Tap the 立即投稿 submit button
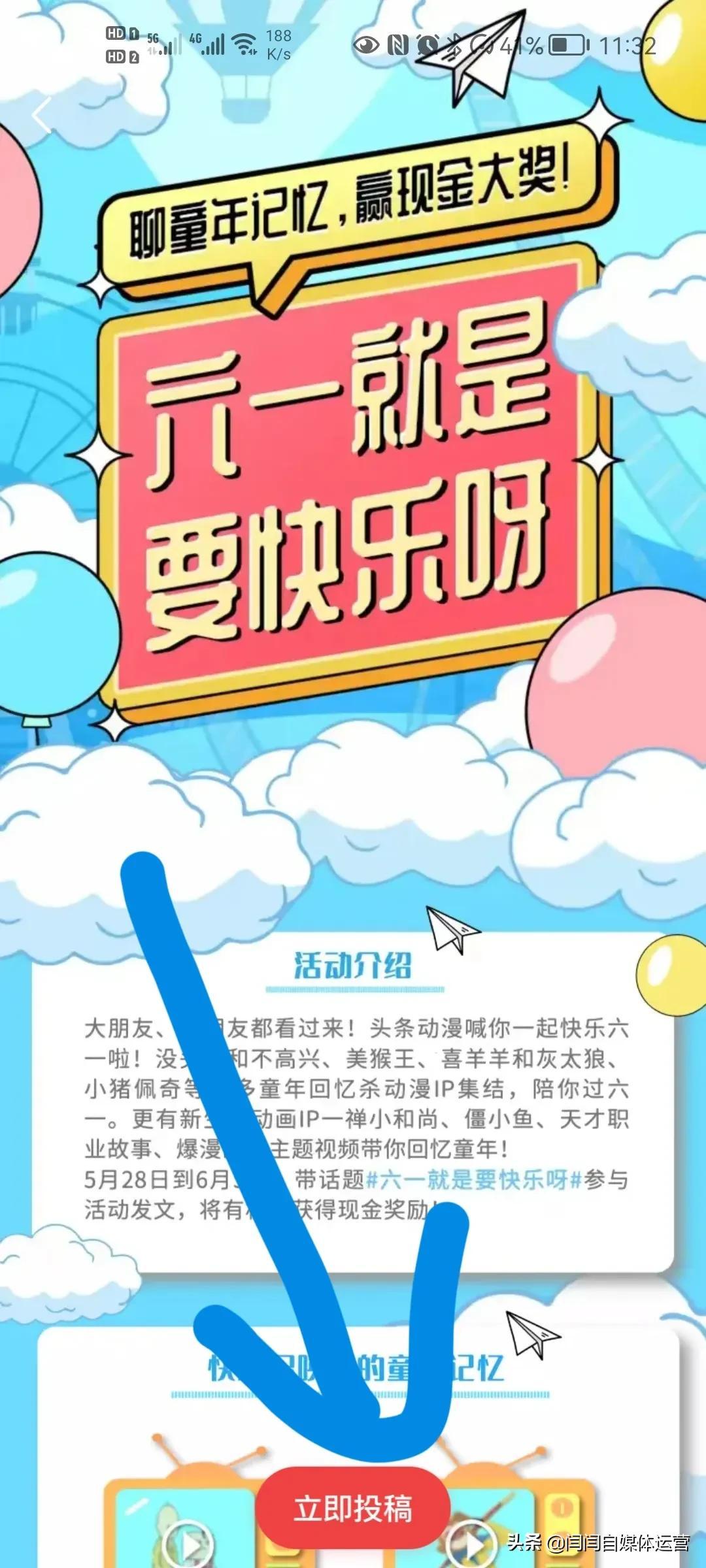Screen dimensions: 706x1568 coord(353,1509)
